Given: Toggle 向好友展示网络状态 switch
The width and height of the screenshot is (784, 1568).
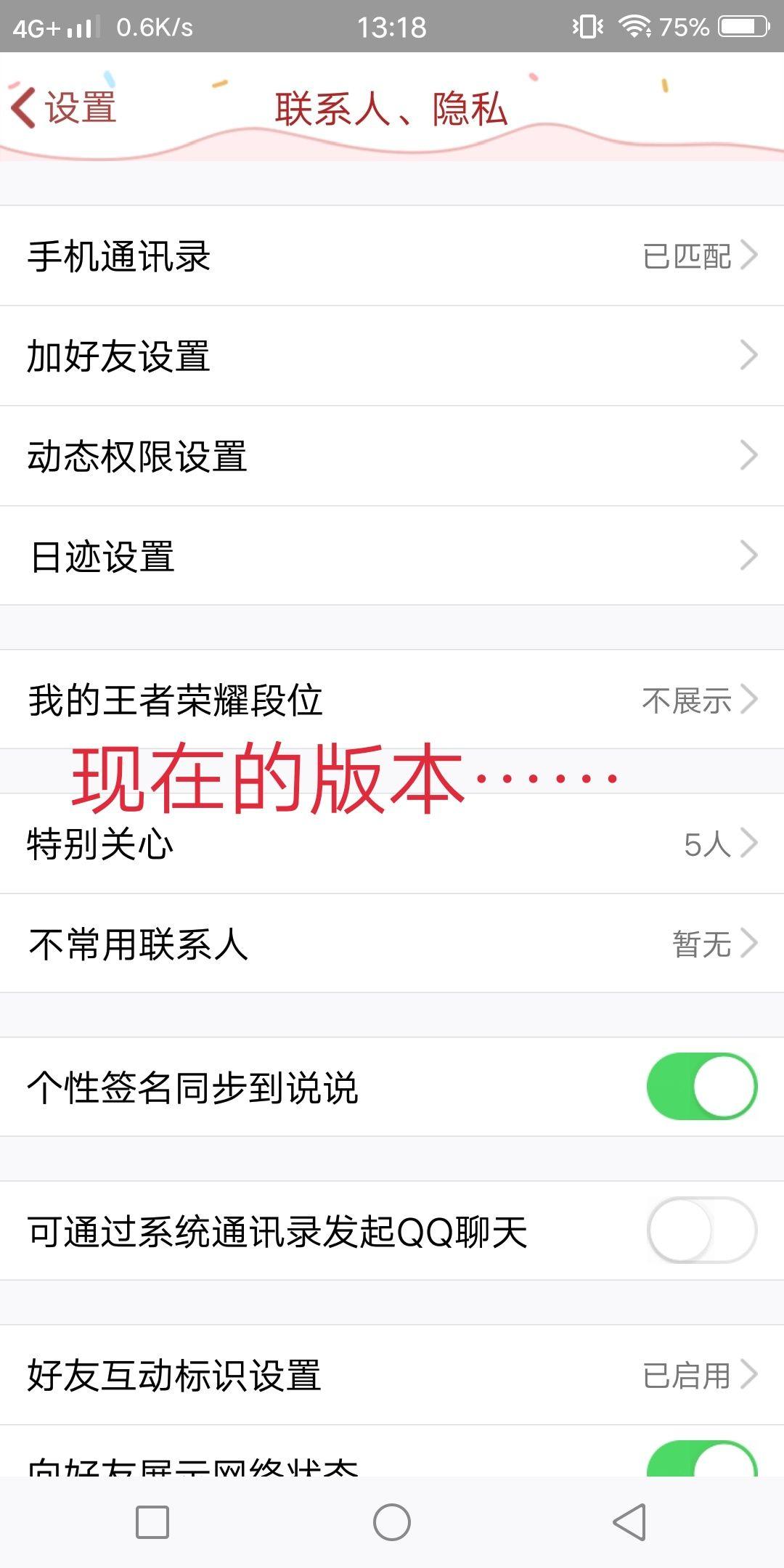Looking at the screenshot, I should 702,1459.
